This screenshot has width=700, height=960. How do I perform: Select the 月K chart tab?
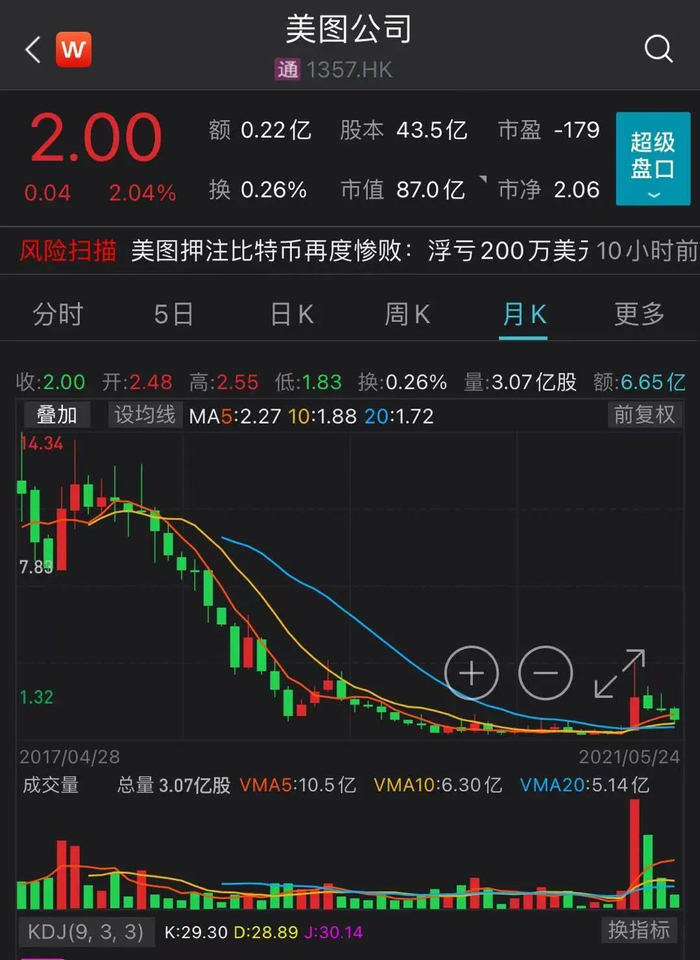pyautogui.click(x=524, y=314)
